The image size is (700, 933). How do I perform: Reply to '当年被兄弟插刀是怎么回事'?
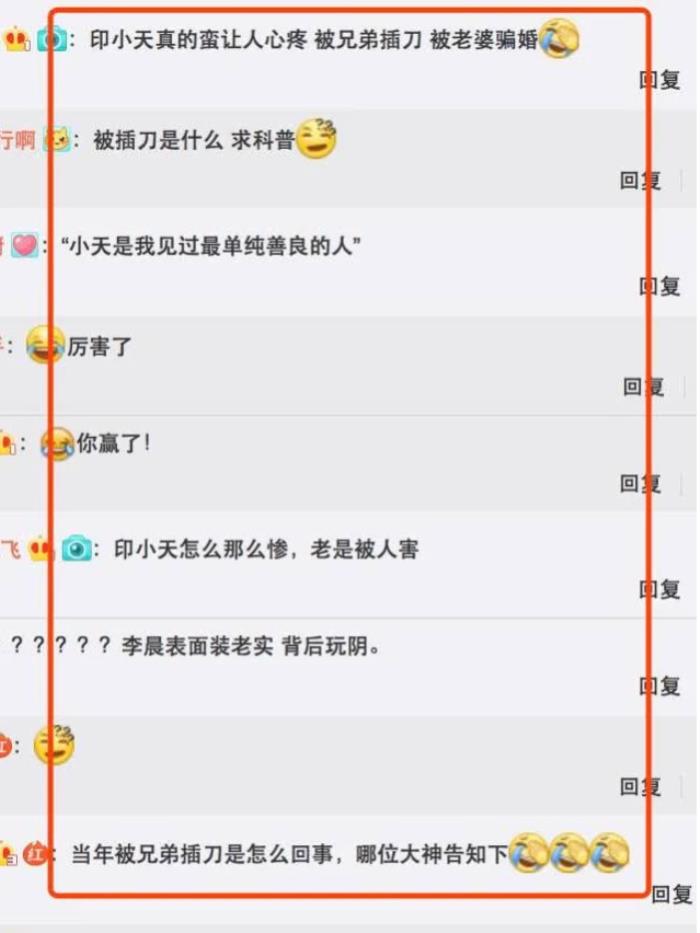[672, 893]
